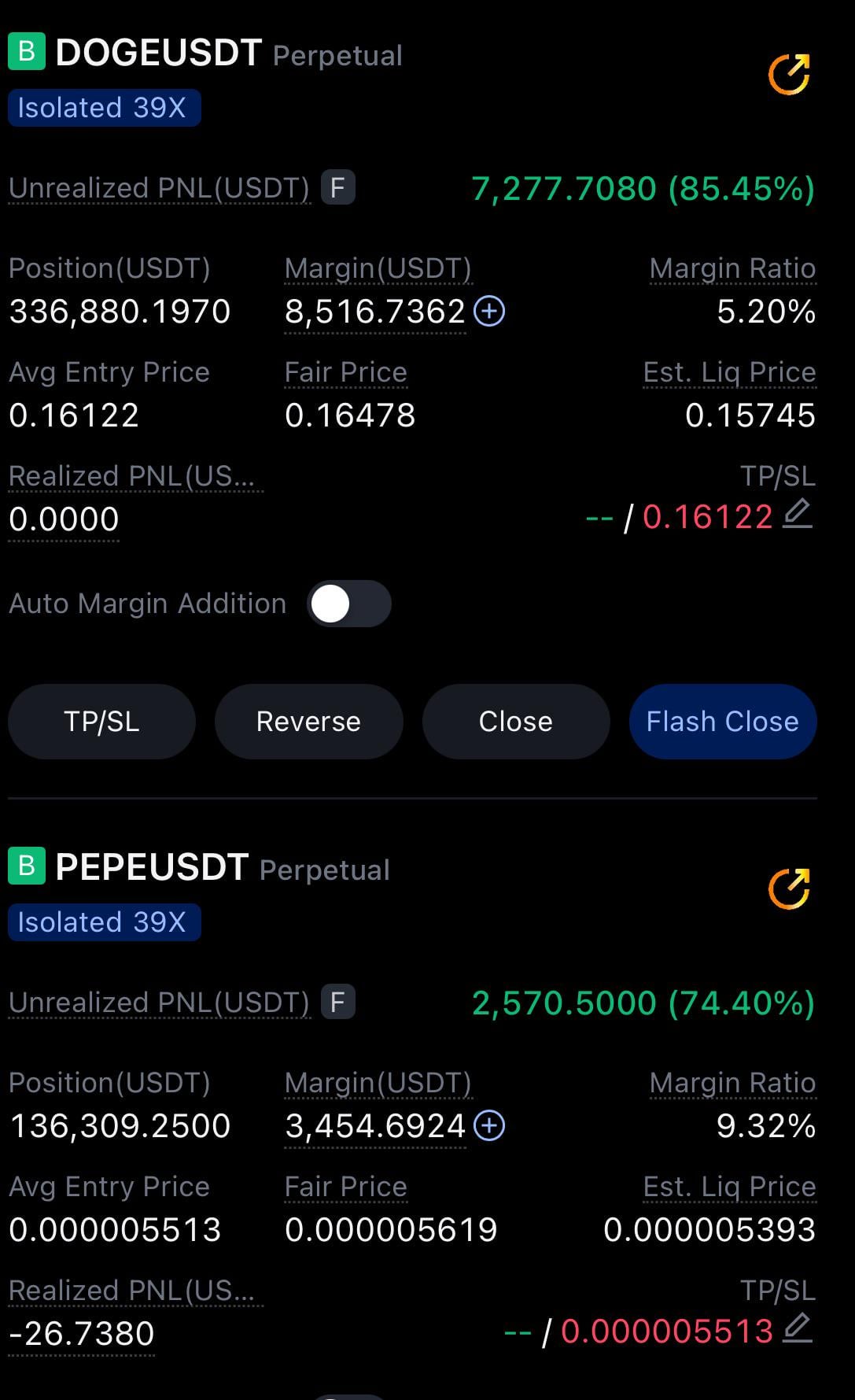
Task: Tap Close for the DOGEUSDT position
Action: [x=515, y=722]
